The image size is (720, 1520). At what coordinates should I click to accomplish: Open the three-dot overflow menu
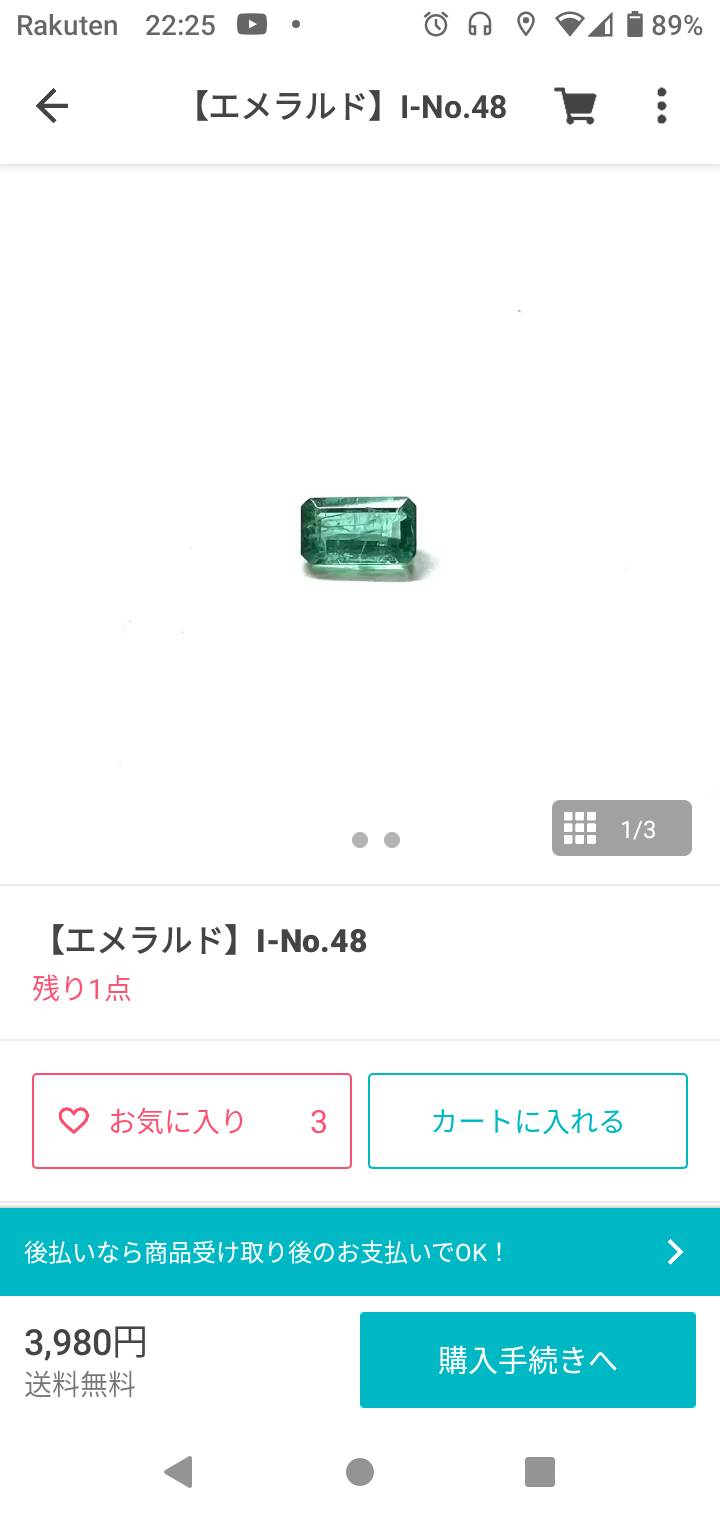click(x=661, y=106)
